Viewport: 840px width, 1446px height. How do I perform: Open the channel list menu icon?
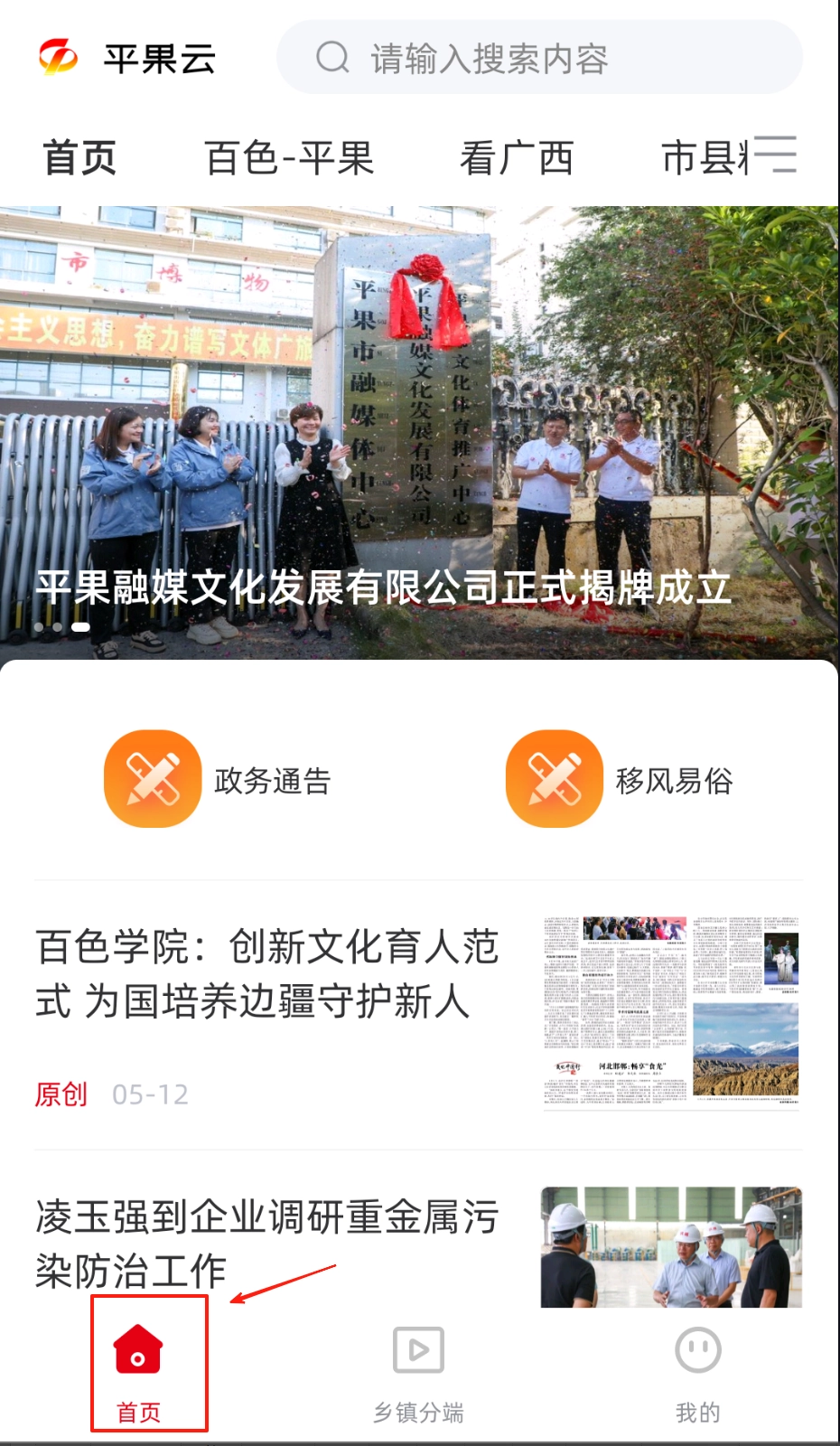(x=776, y=155)
